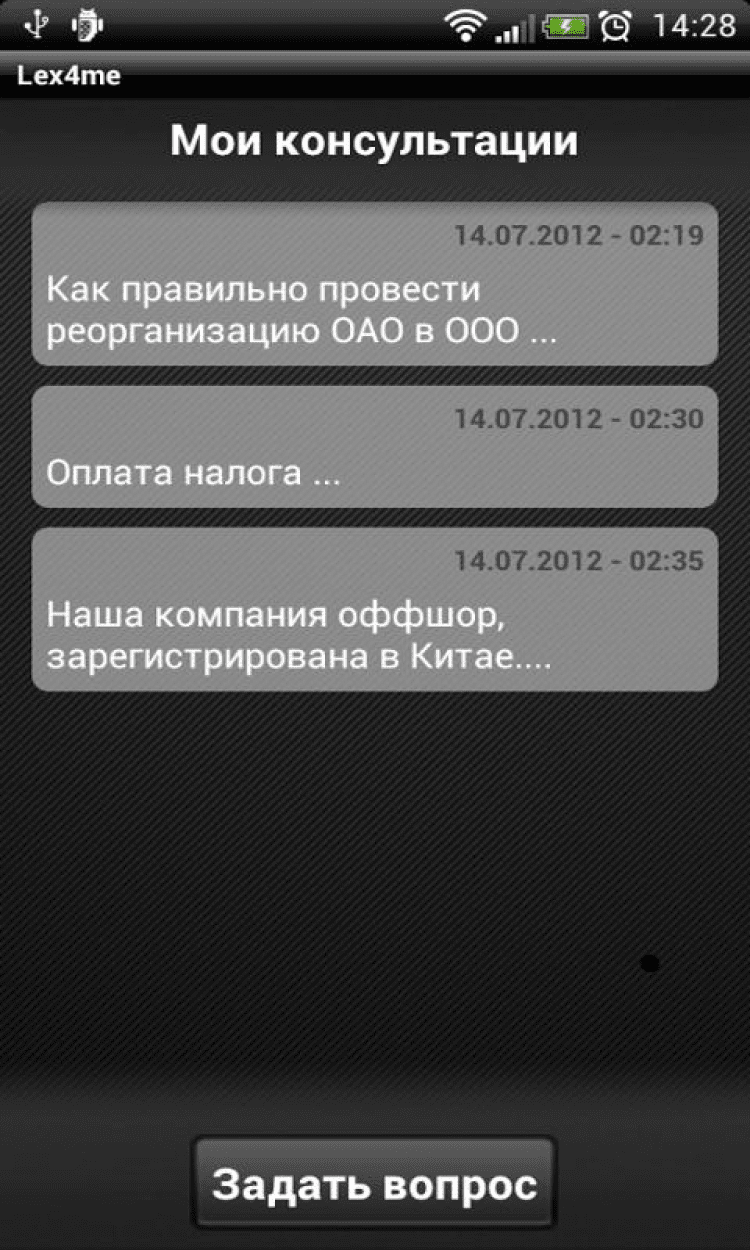The height and width of the screenshot is (1250, 750).
Task: Tap the "Задать вопрос" button
Action: 374,1183
